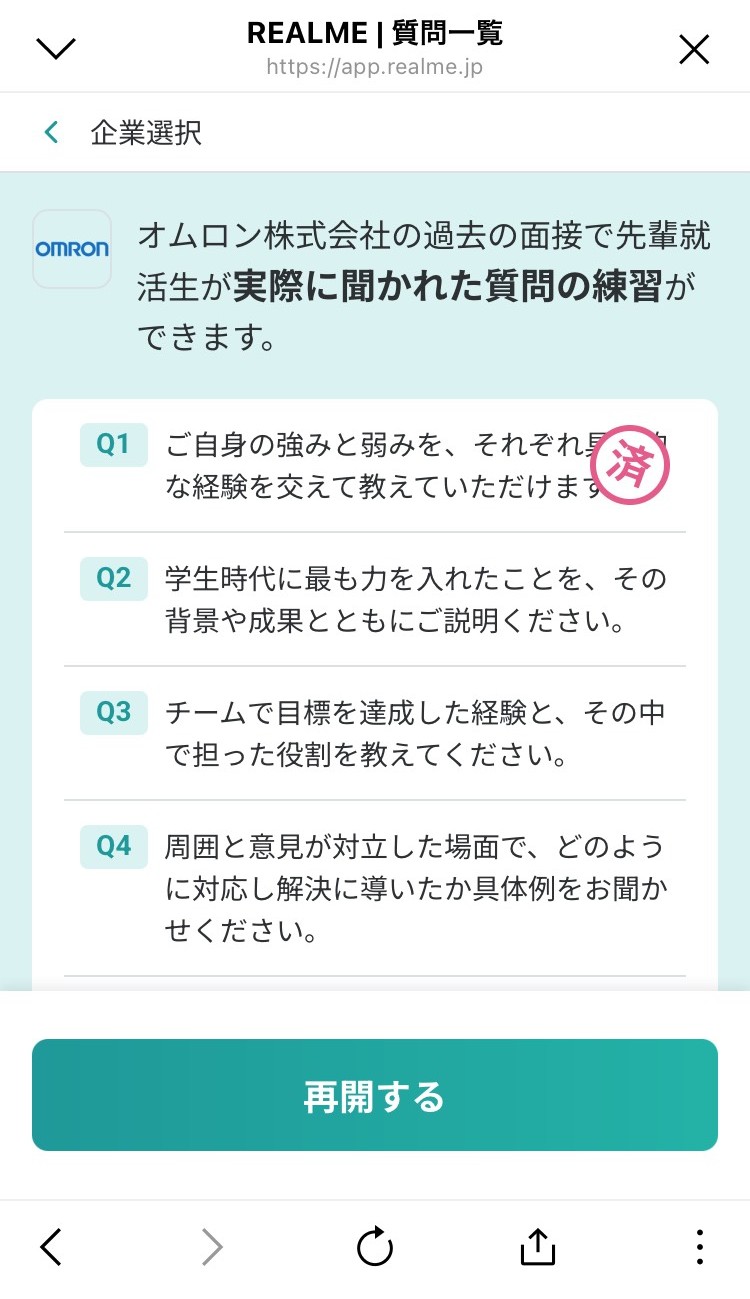Reload the page
The image size is (750, 1299).
375,1246
